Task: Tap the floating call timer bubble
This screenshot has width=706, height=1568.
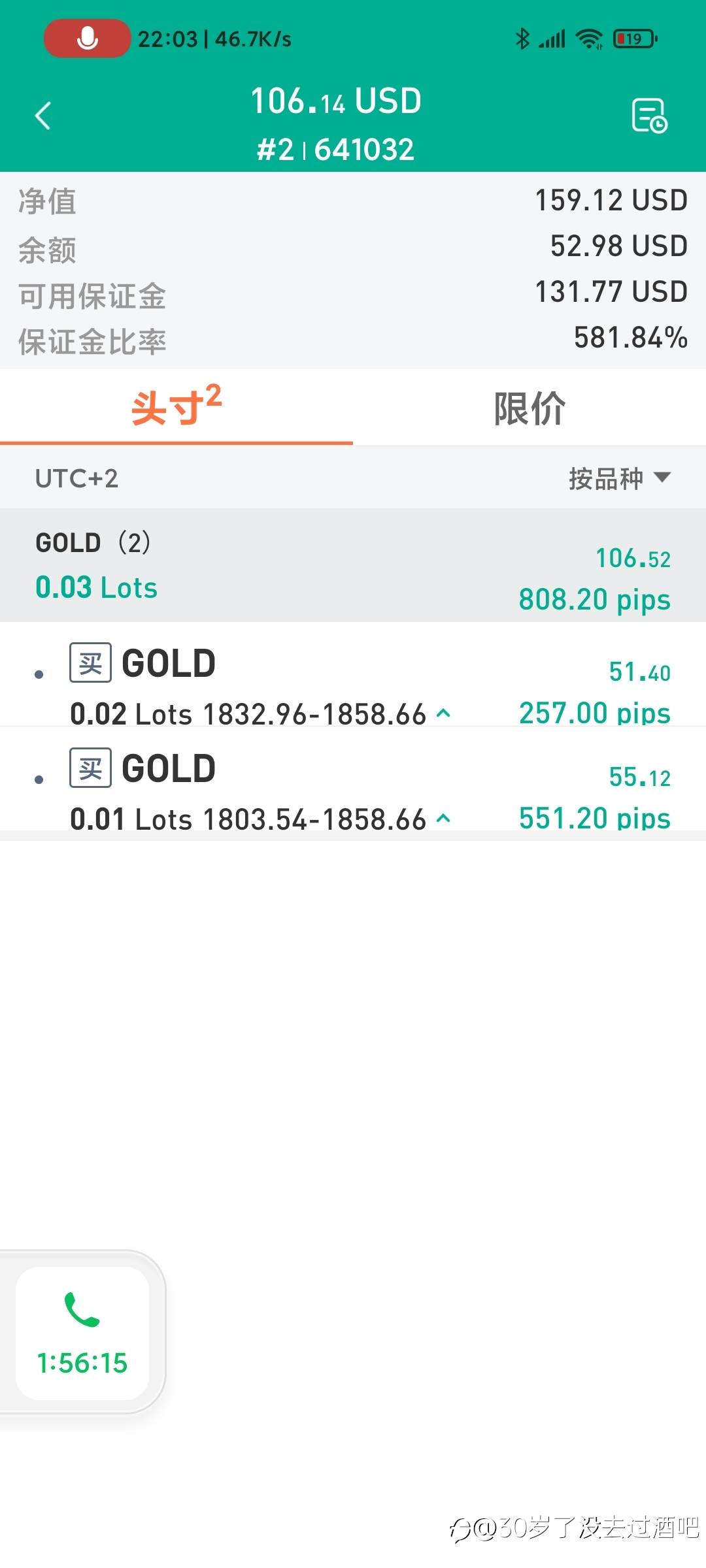Action: click(82, 1333)
